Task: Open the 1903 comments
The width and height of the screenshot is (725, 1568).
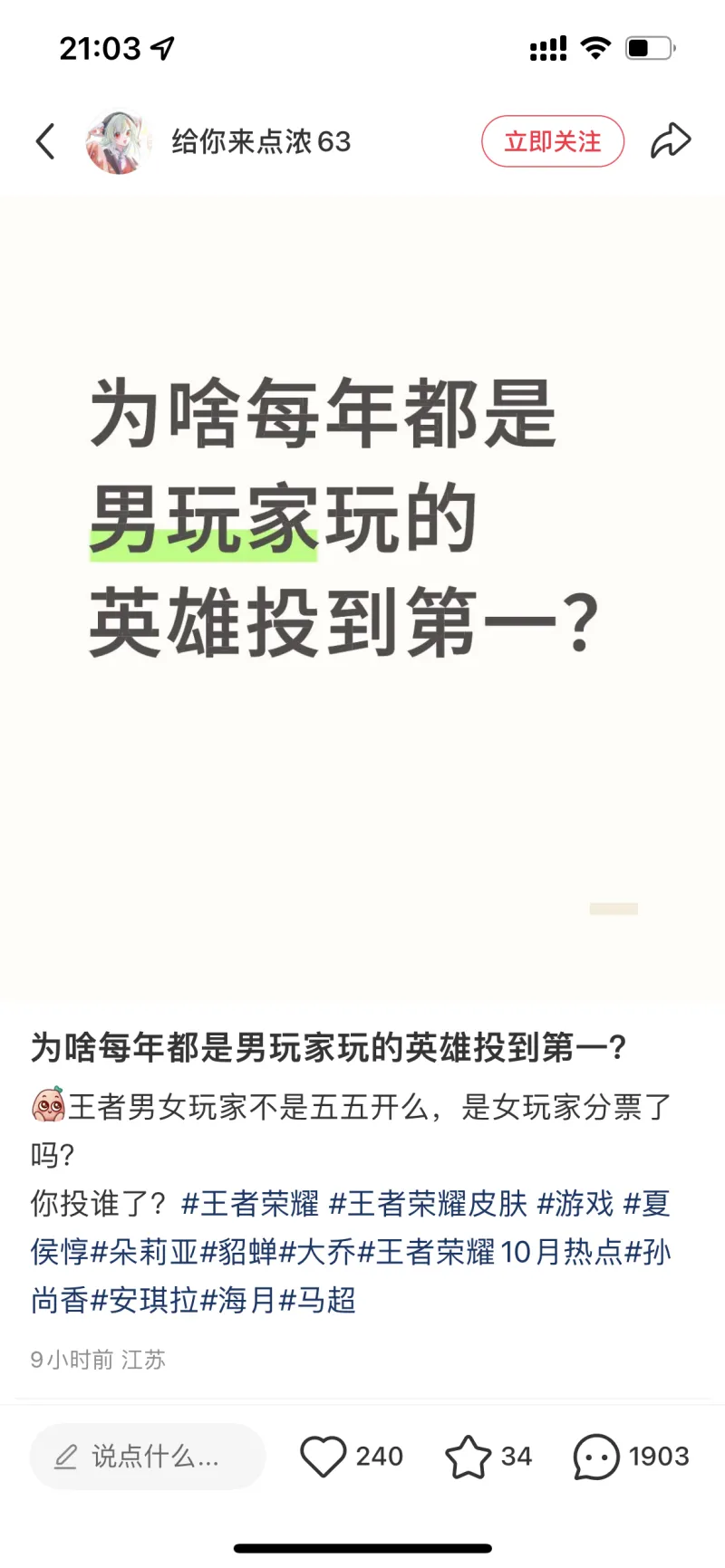Action: point(596,1456)
